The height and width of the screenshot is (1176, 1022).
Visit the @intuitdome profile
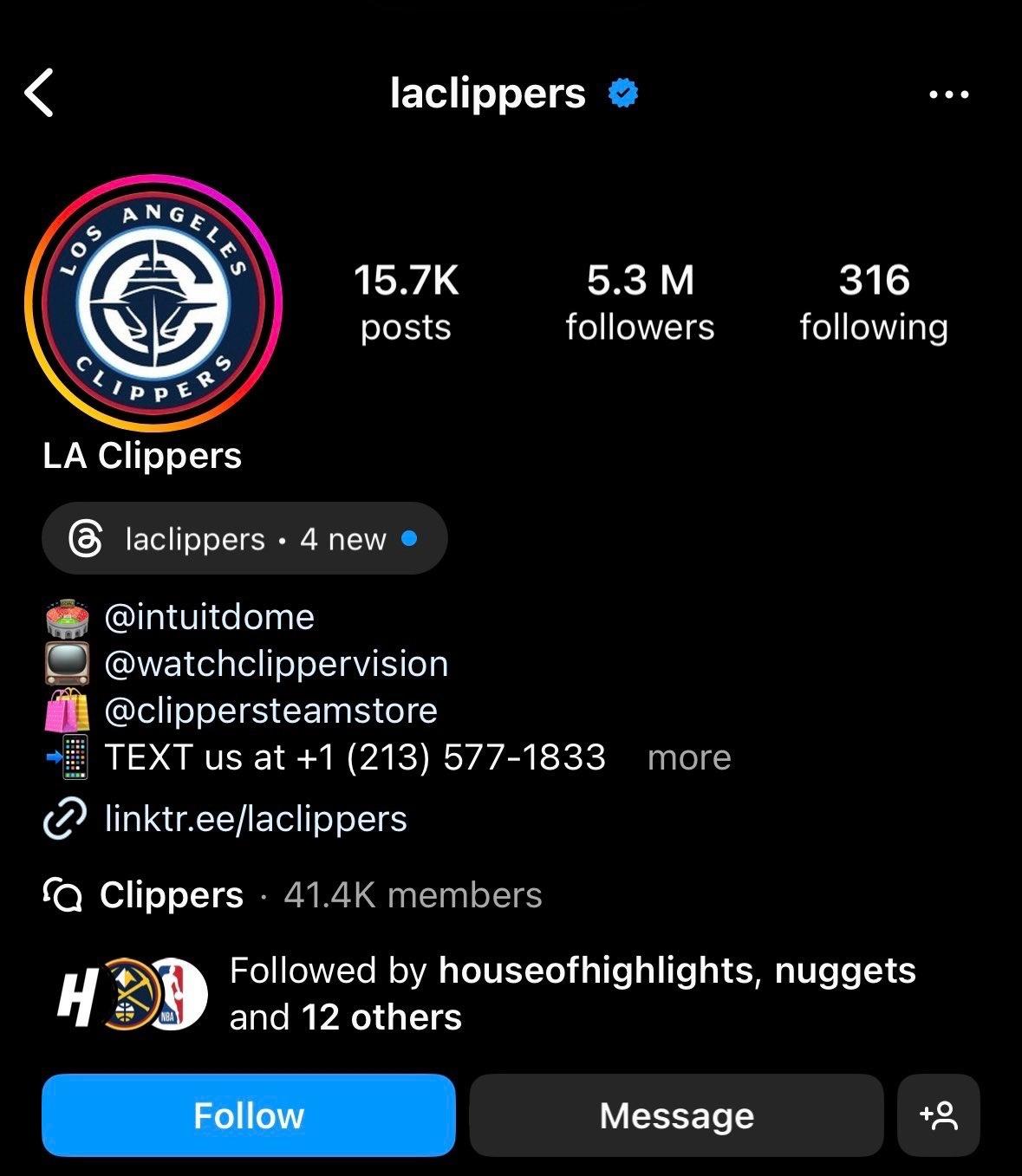209,617
